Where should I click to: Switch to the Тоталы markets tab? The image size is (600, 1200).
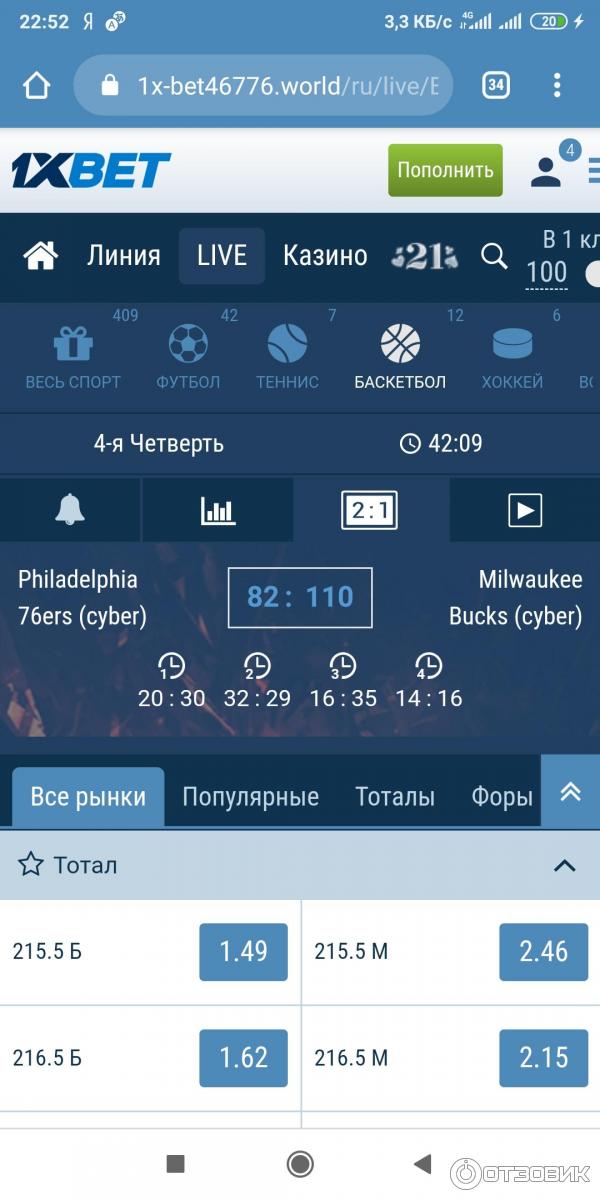[x=395, y=797]
